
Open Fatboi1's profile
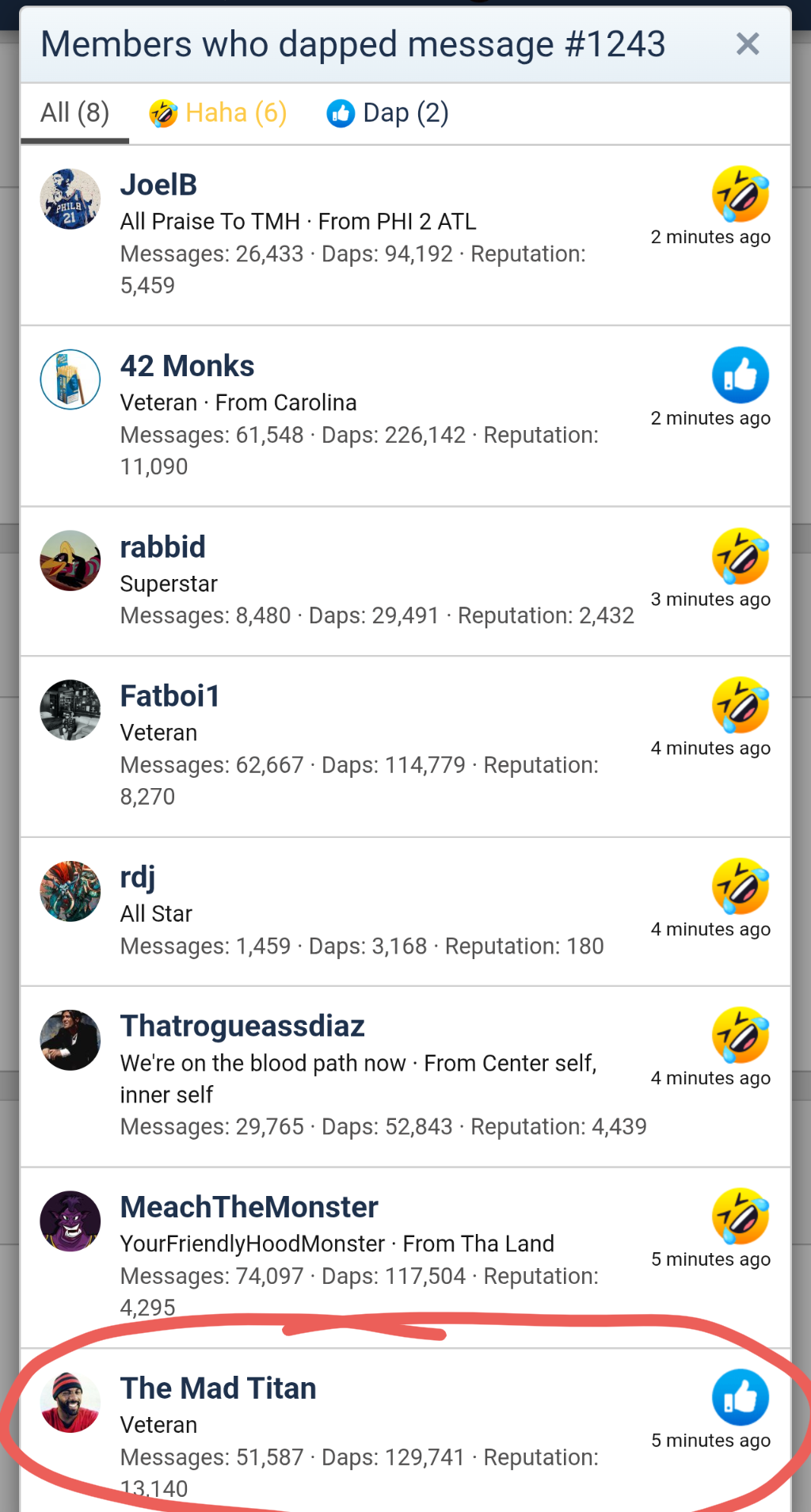pyautogui.click(x=169, y=696)
